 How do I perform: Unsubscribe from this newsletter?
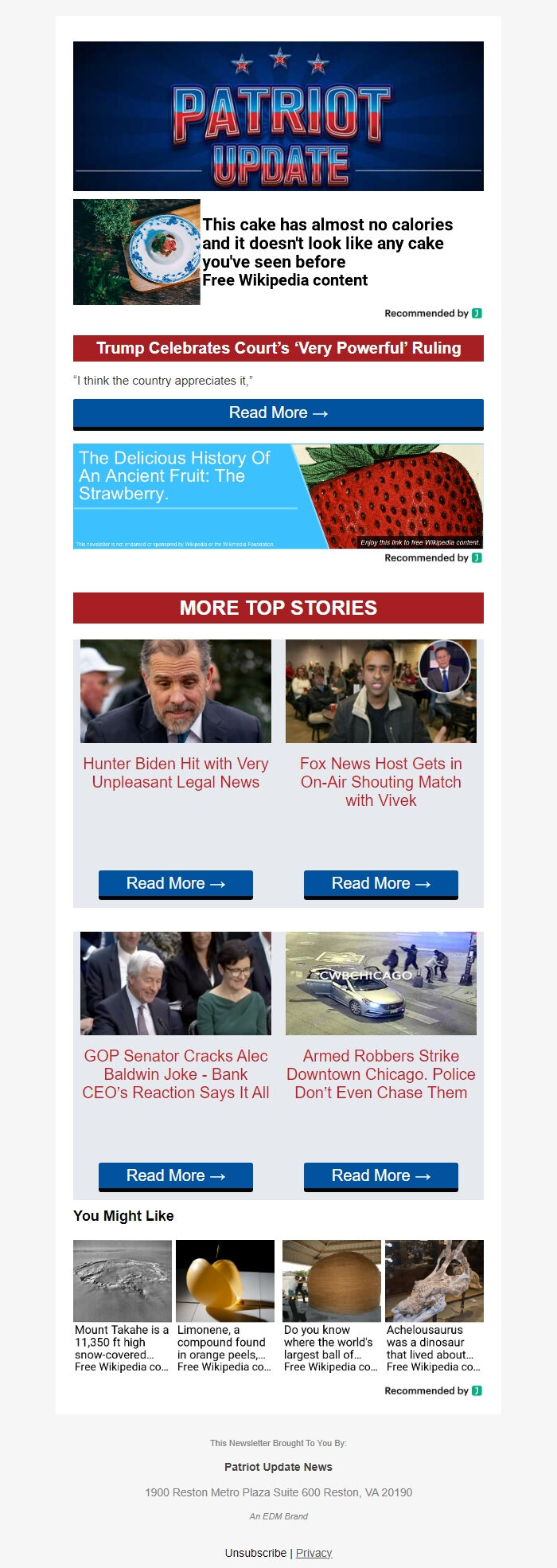pyautogui.click(x=255, y=1553)
